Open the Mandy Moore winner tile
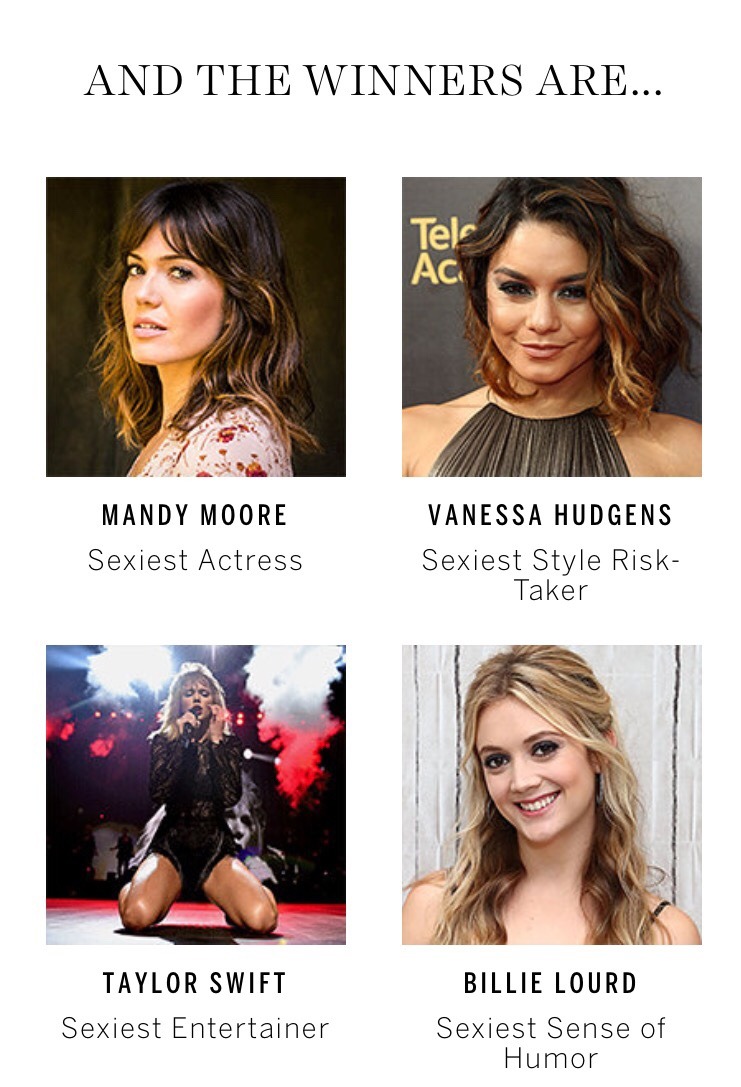Screen dimensions: 741x1087 coord(195,327)
